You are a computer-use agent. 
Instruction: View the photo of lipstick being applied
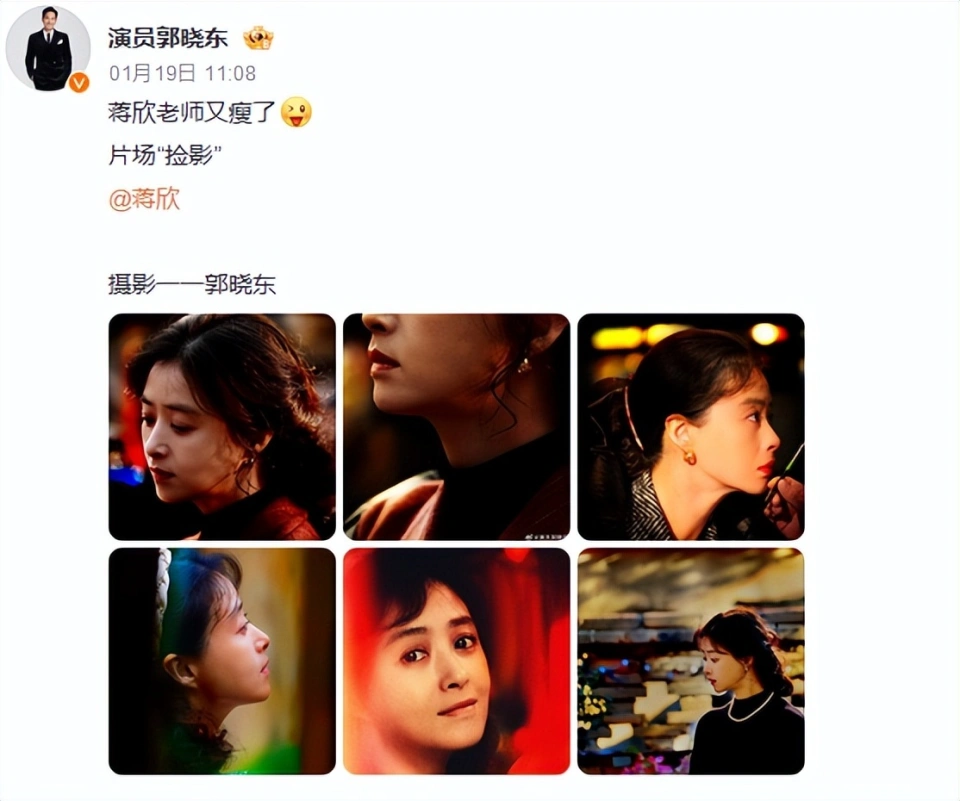691,427
